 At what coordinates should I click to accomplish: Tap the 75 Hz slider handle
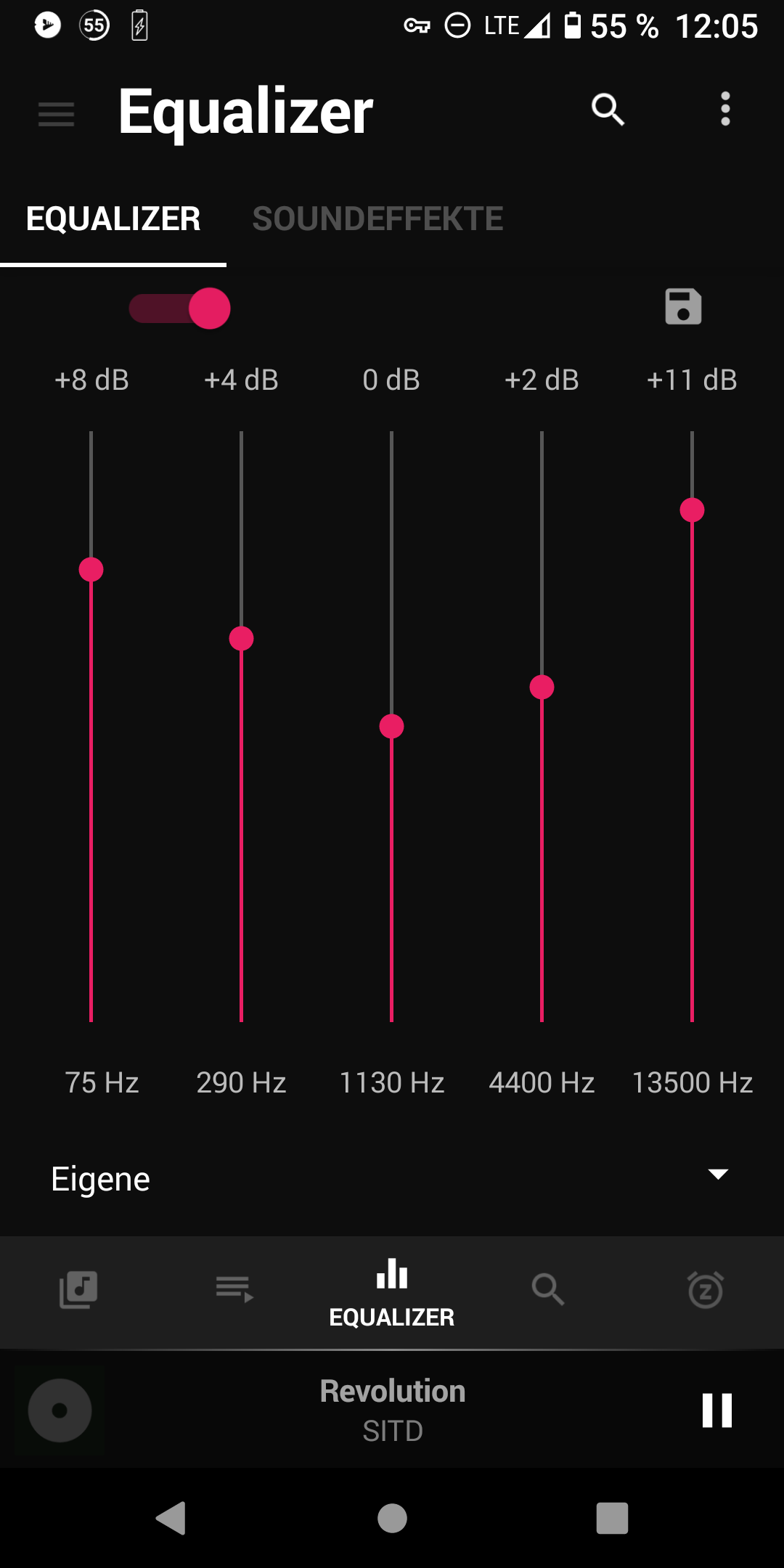(x=91, y=570)
